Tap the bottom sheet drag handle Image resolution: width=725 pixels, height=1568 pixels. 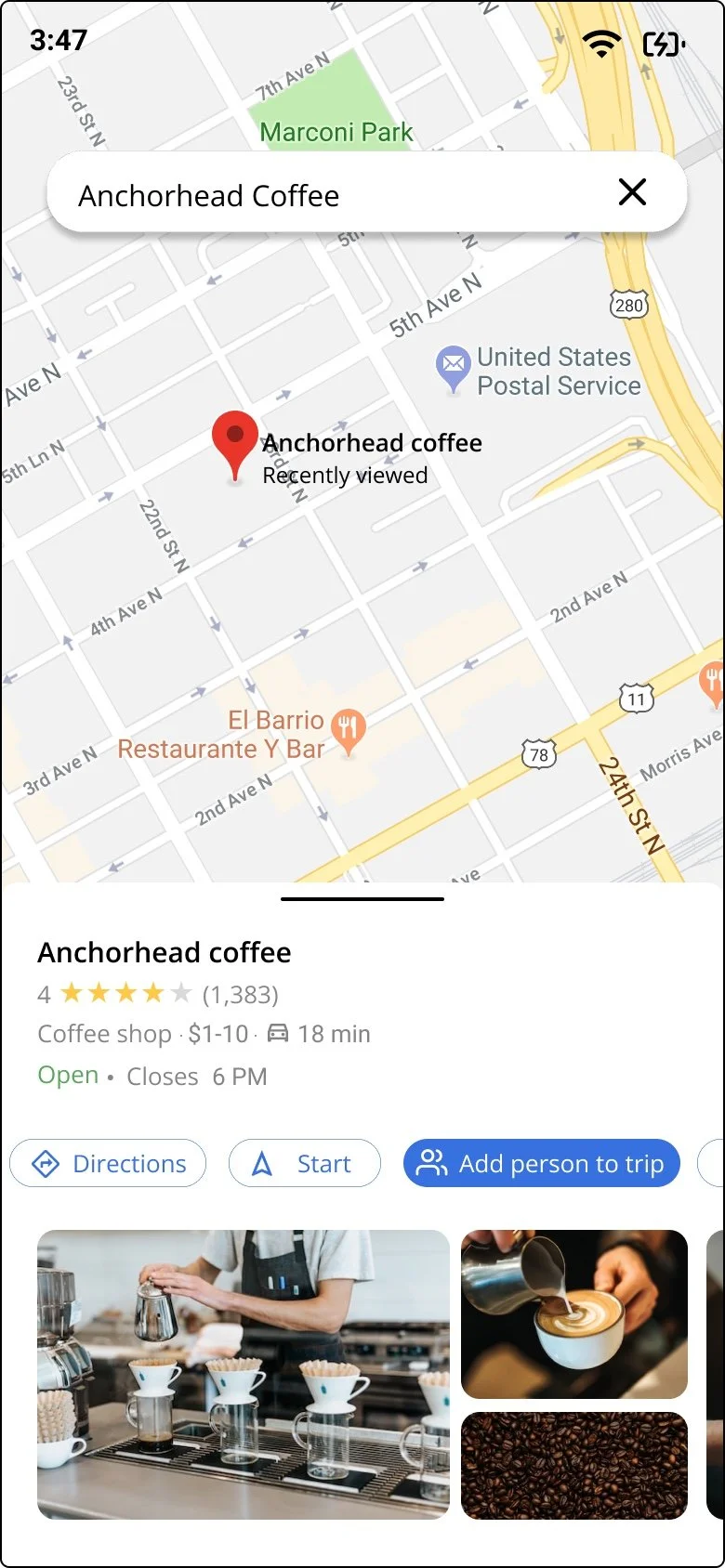click(362, 898)
